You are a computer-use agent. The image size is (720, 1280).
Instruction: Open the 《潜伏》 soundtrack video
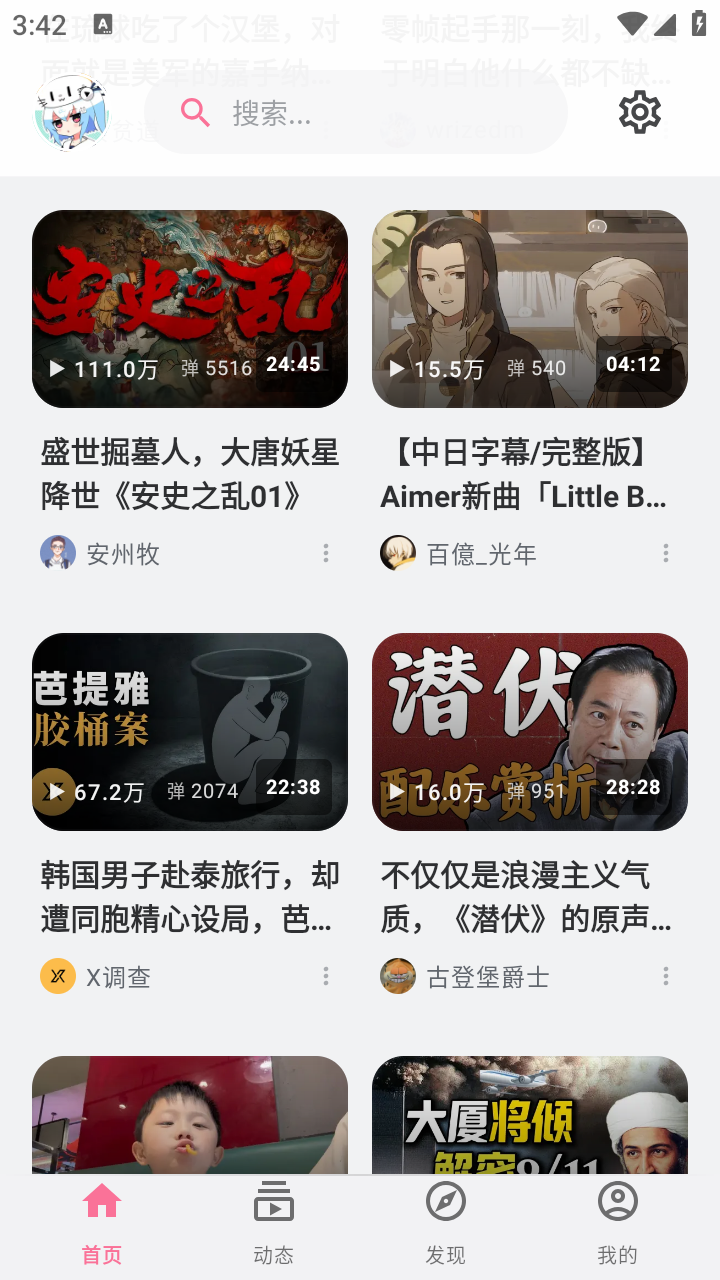coord(530,732)
